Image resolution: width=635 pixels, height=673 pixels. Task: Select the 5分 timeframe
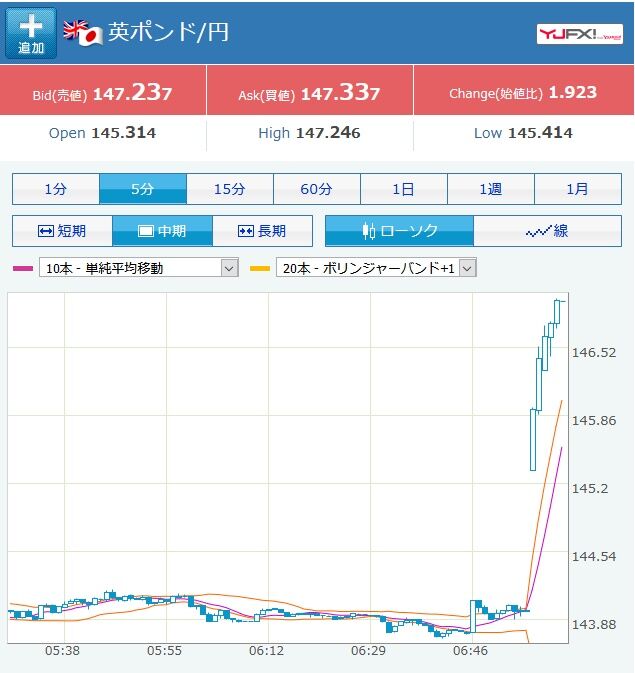coord(143,189)
